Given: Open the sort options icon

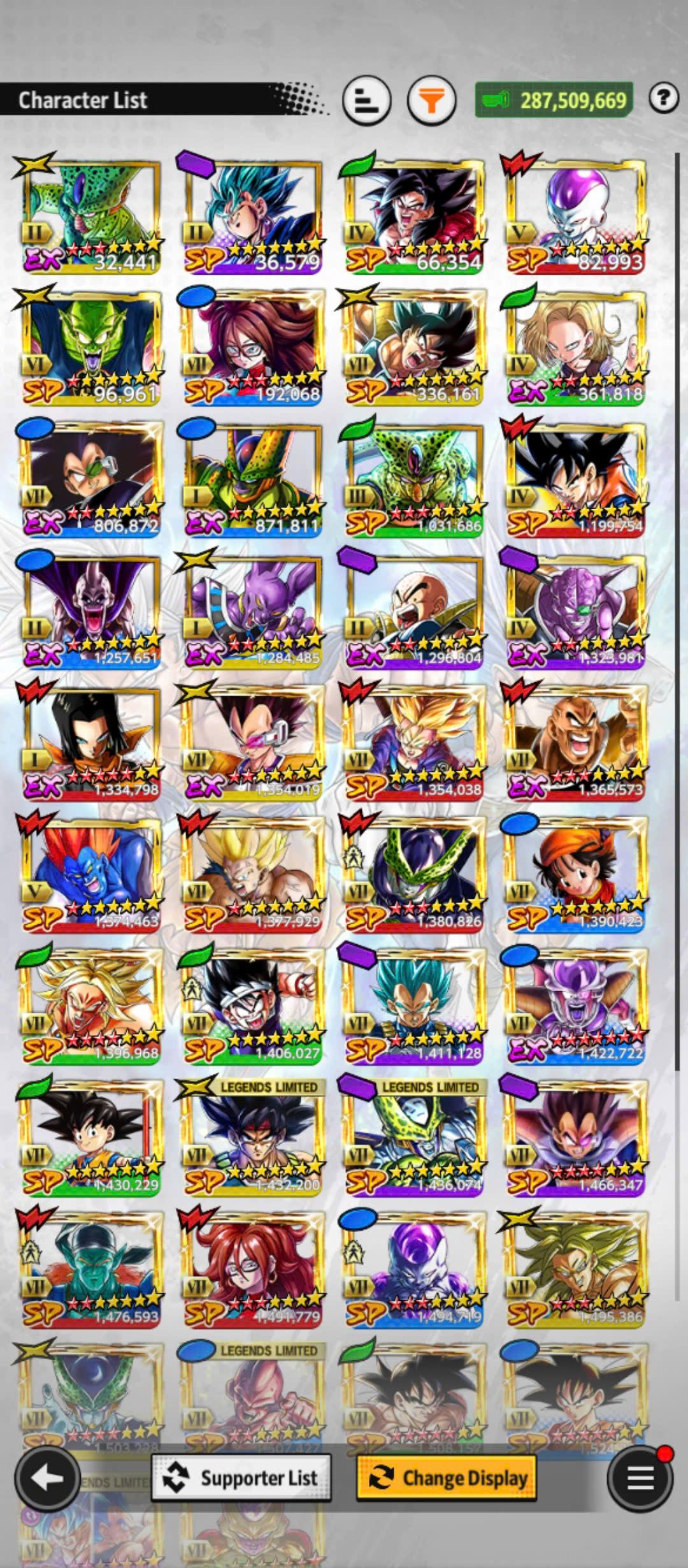Looking at the screenshot, I should (x=366, y=100).
